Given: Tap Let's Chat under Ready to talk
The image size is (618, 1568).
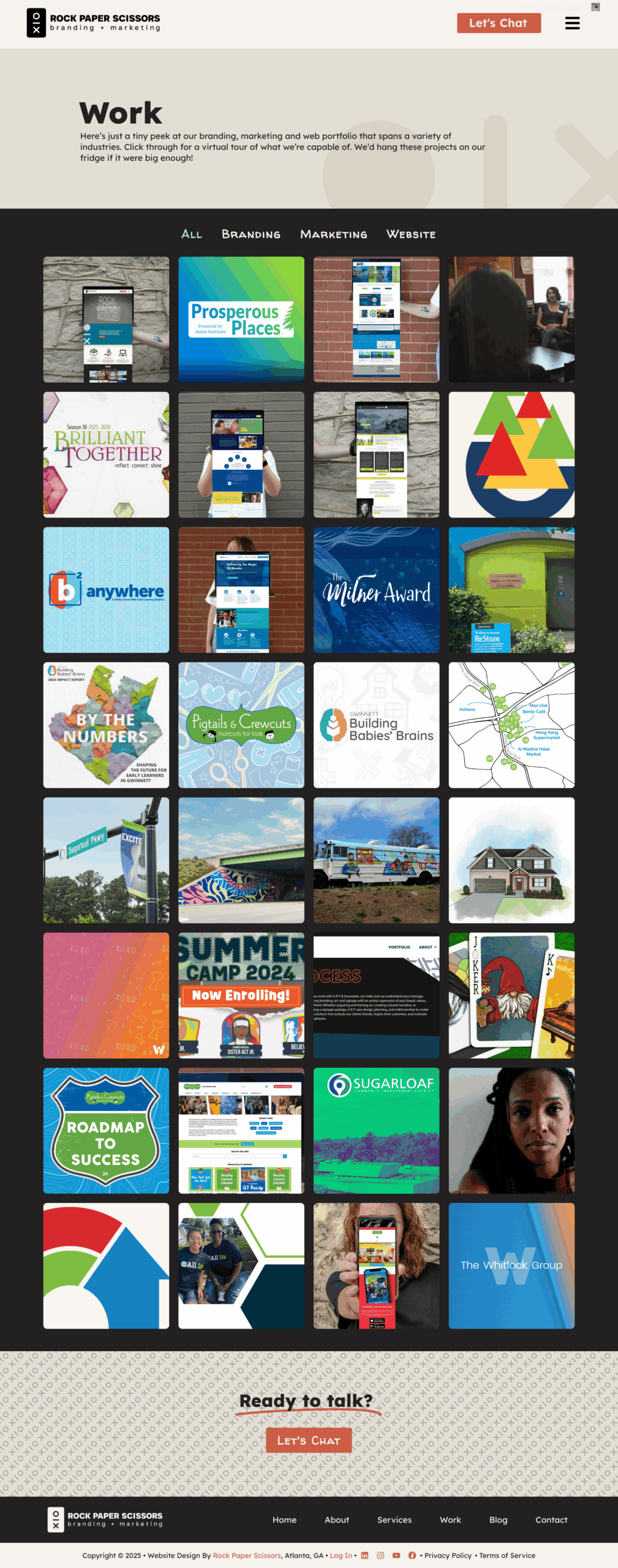Looking at the screenshot, I should 309,1440.
